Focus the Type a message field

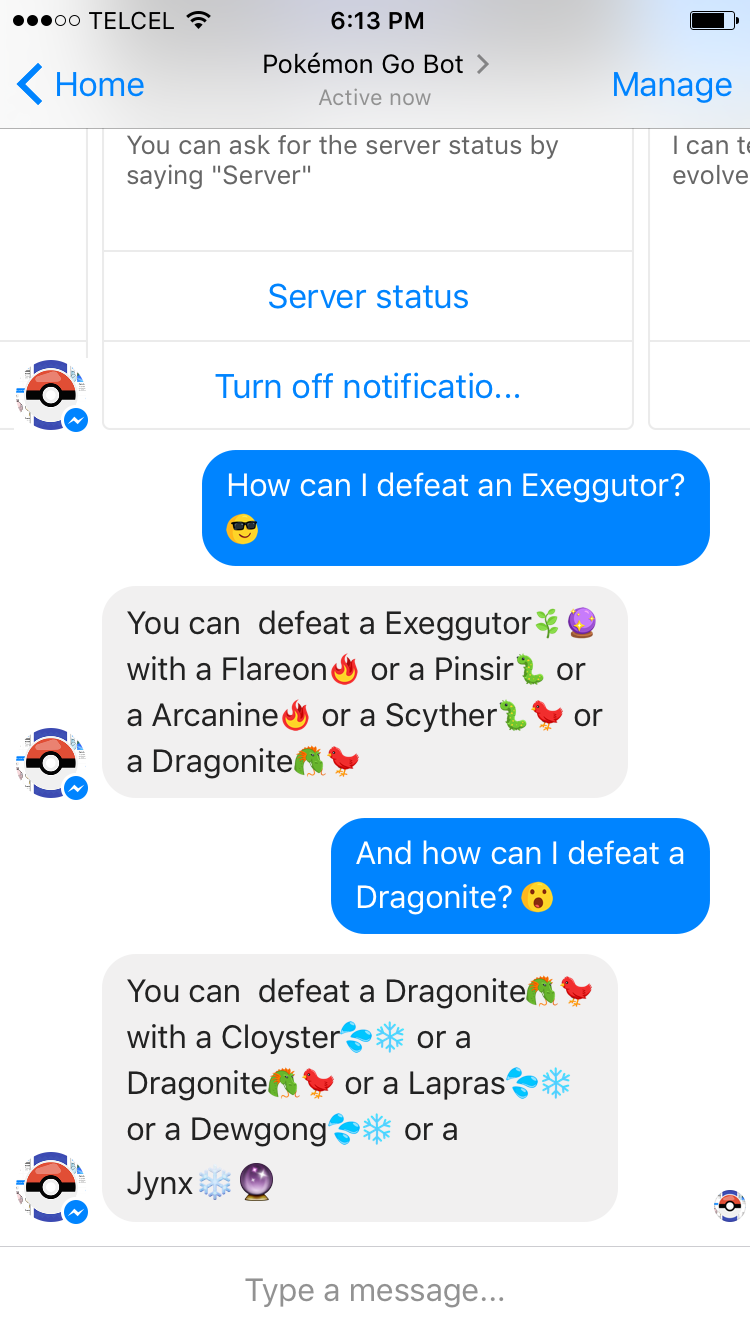coord(375,1290)
